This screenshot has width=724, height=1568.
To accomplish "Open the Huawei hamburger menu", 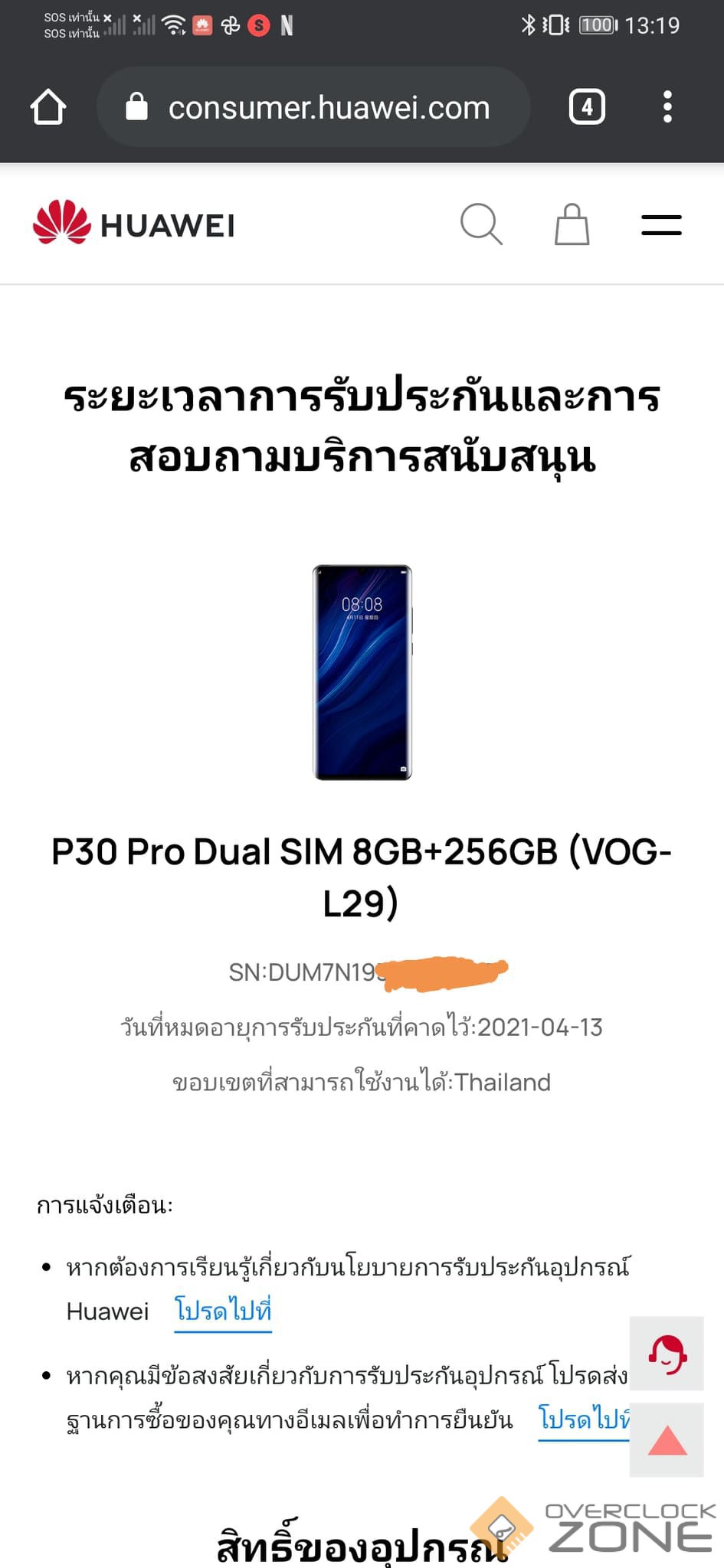I will click(661, 224).
